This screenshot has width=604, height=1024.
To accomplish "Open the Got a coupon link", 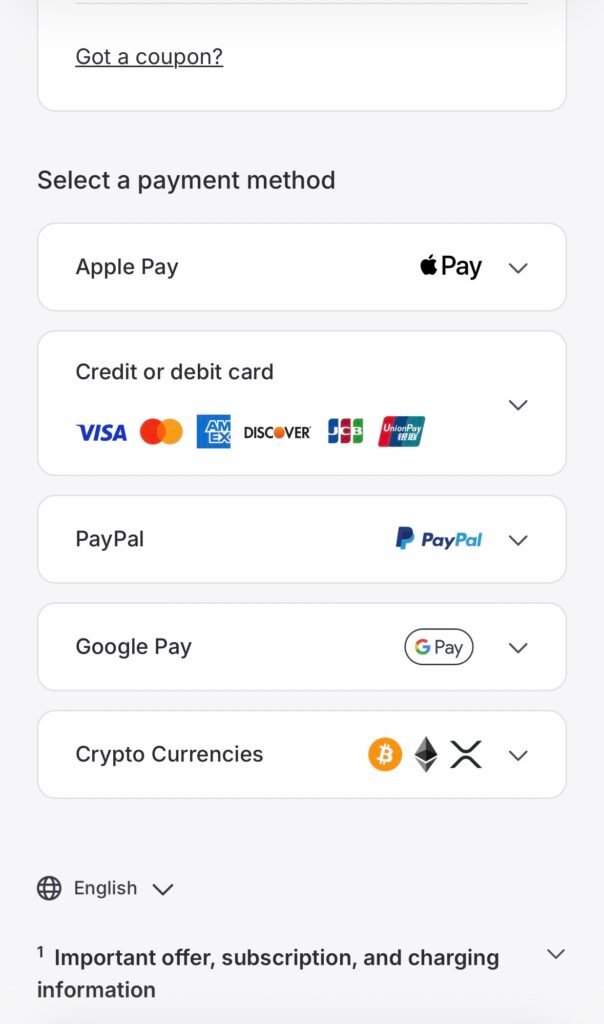I will [x=149, y=57].
